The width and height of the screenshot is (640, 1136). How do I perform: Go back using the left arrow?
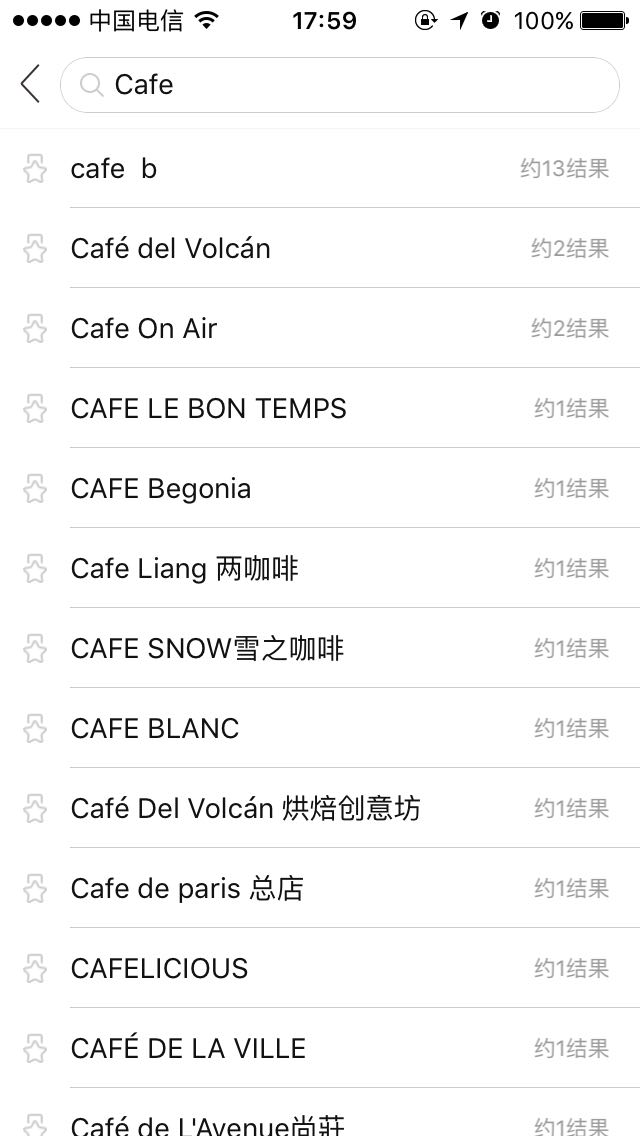point(30,85)
